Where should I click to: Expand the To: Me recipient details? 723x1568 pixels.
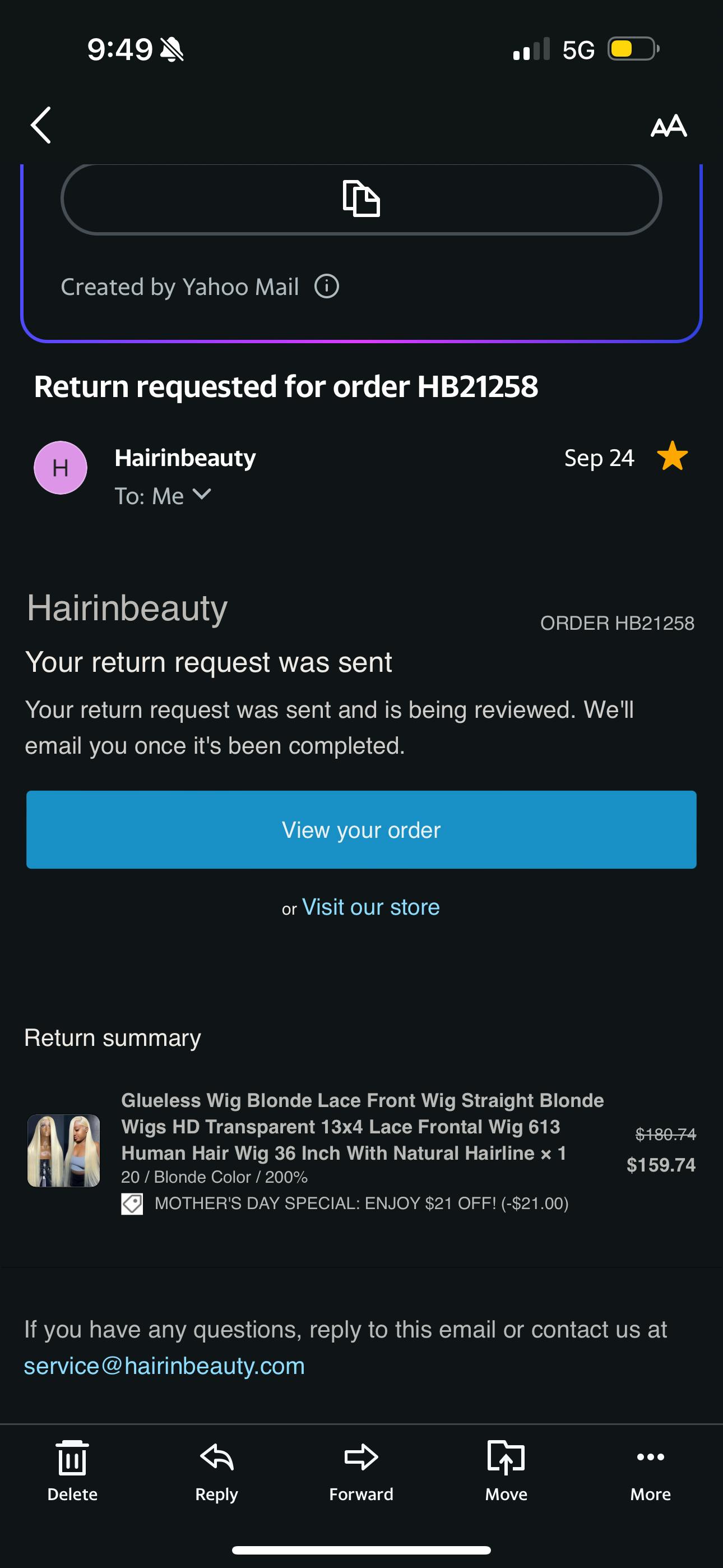coord(201,494)
